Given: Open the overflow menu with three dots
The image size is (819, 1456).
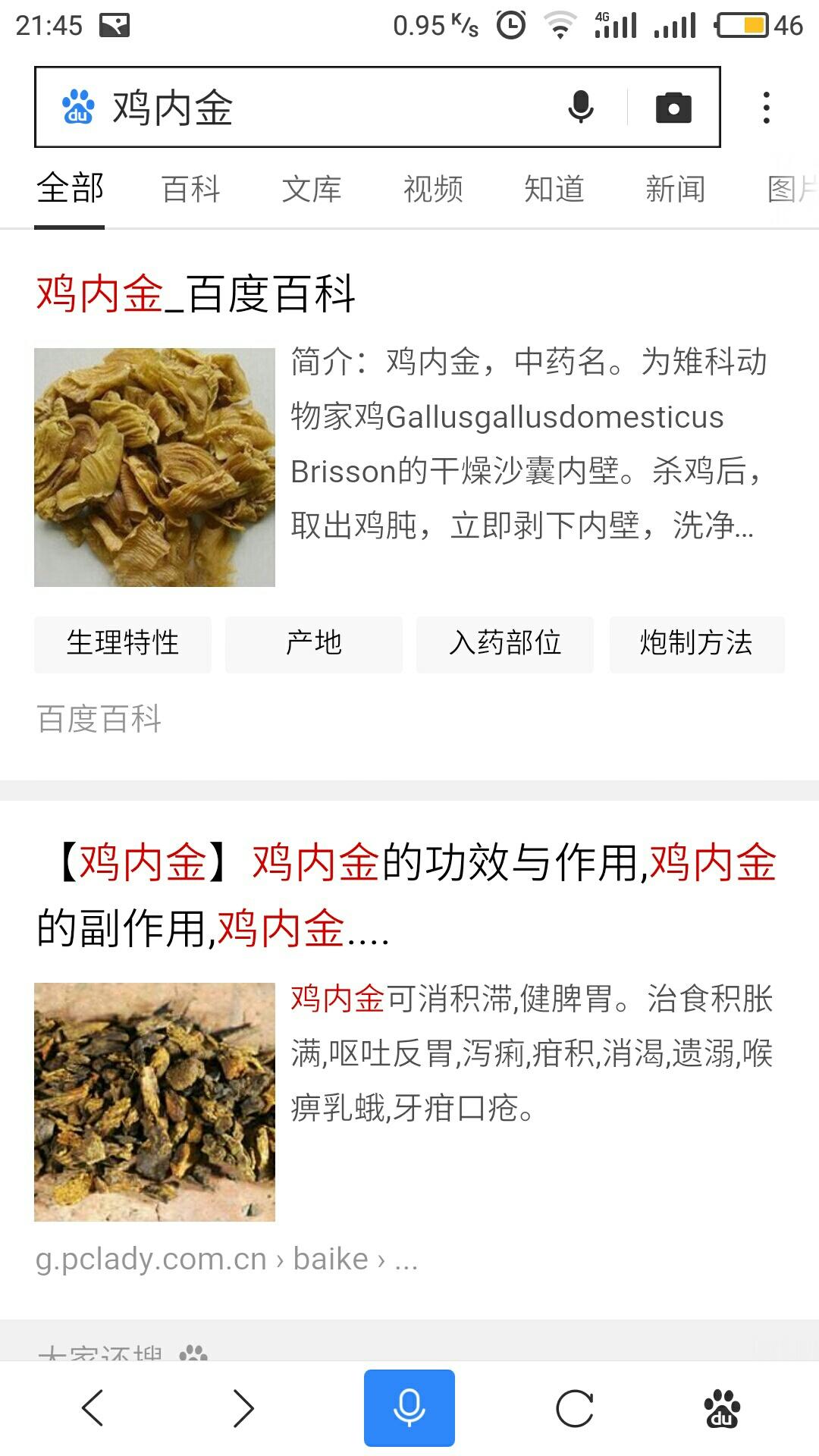Looking at the screenshot, I should (x=767, y=107).
